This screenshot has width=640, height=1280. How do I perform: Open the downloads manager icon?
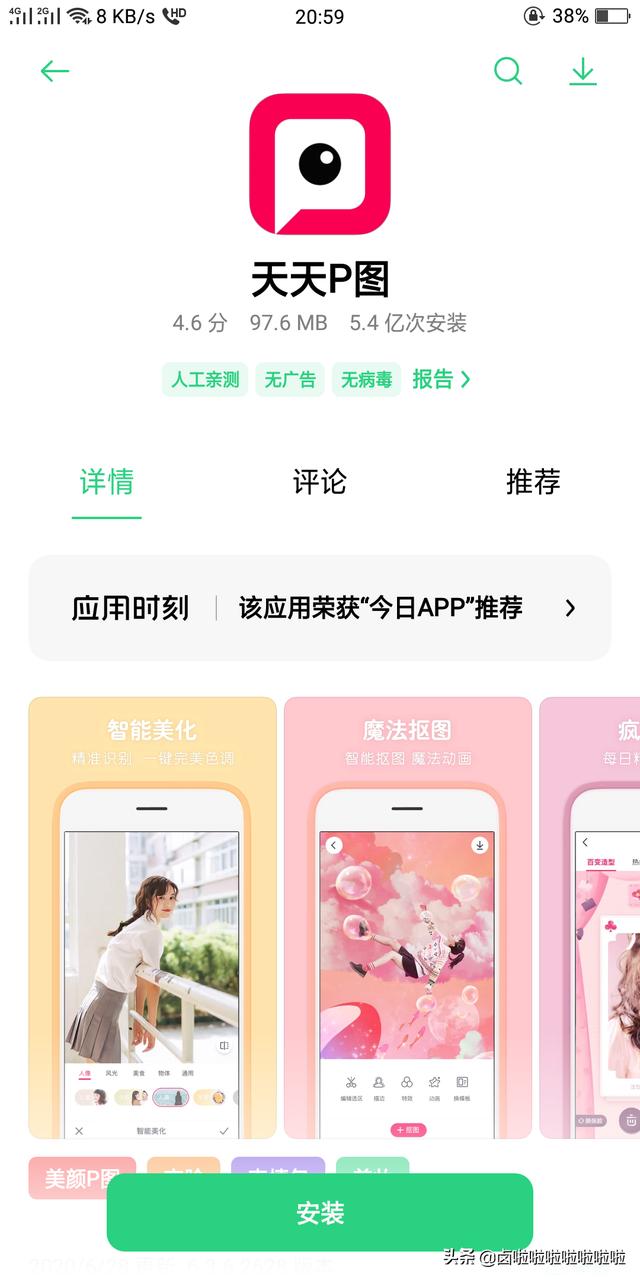[x=582, y=71]
